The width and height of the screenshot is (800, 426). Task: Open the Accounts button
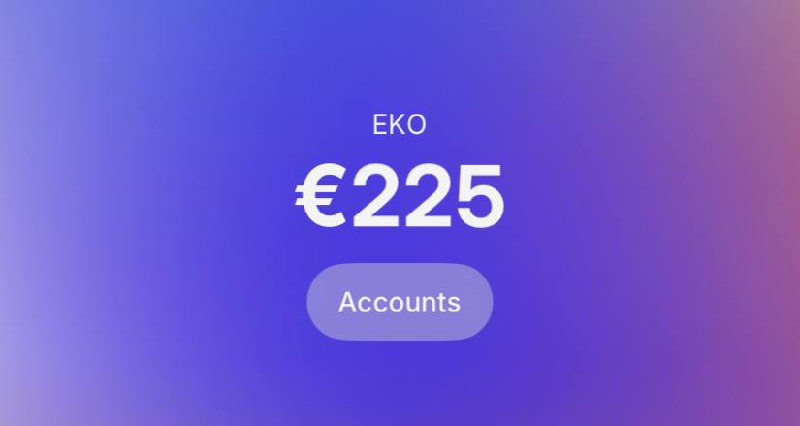click(x=399, y=302)
